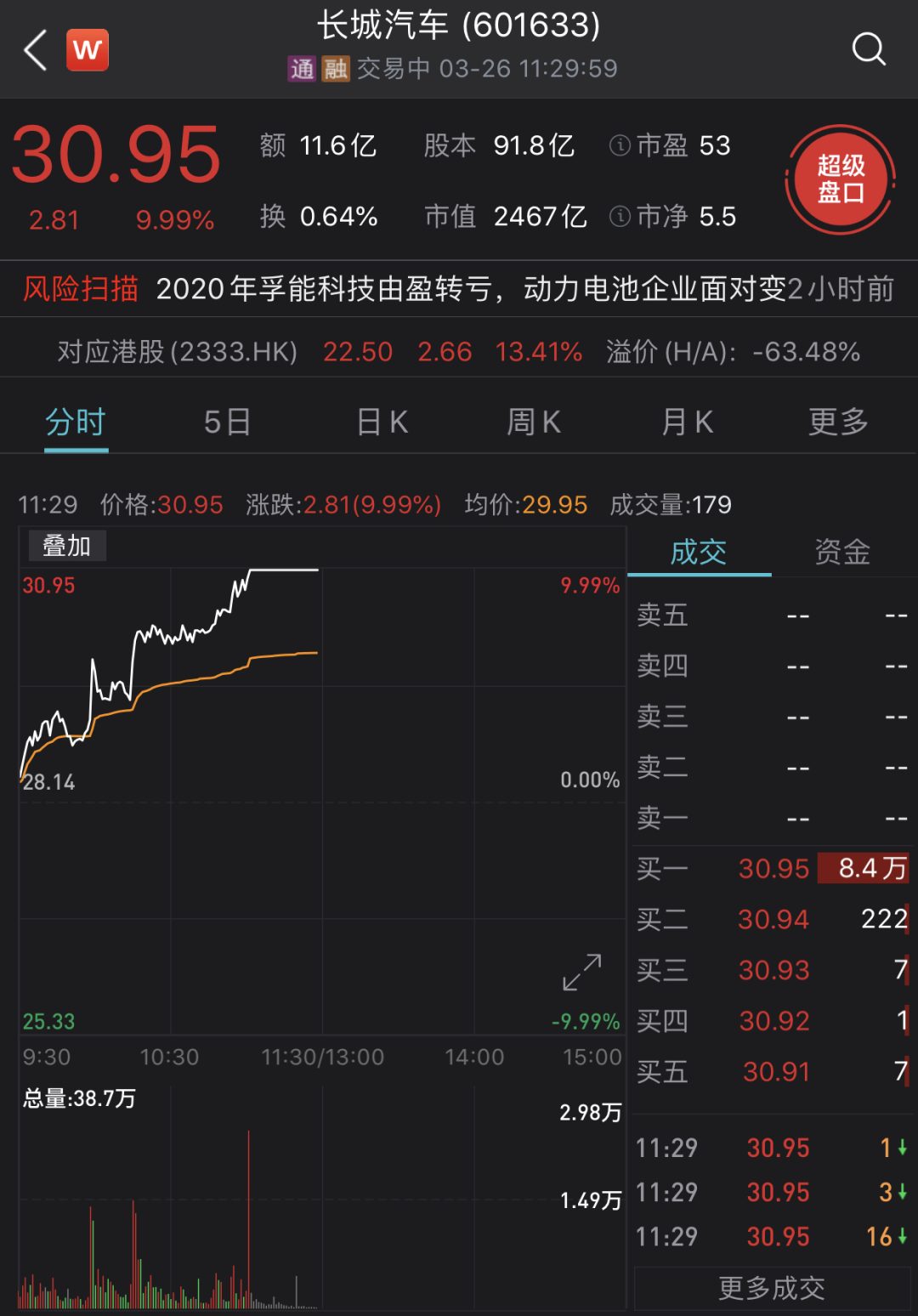Tap the 叠加 overlay button

pyautogui.click(x=67, y=546)
